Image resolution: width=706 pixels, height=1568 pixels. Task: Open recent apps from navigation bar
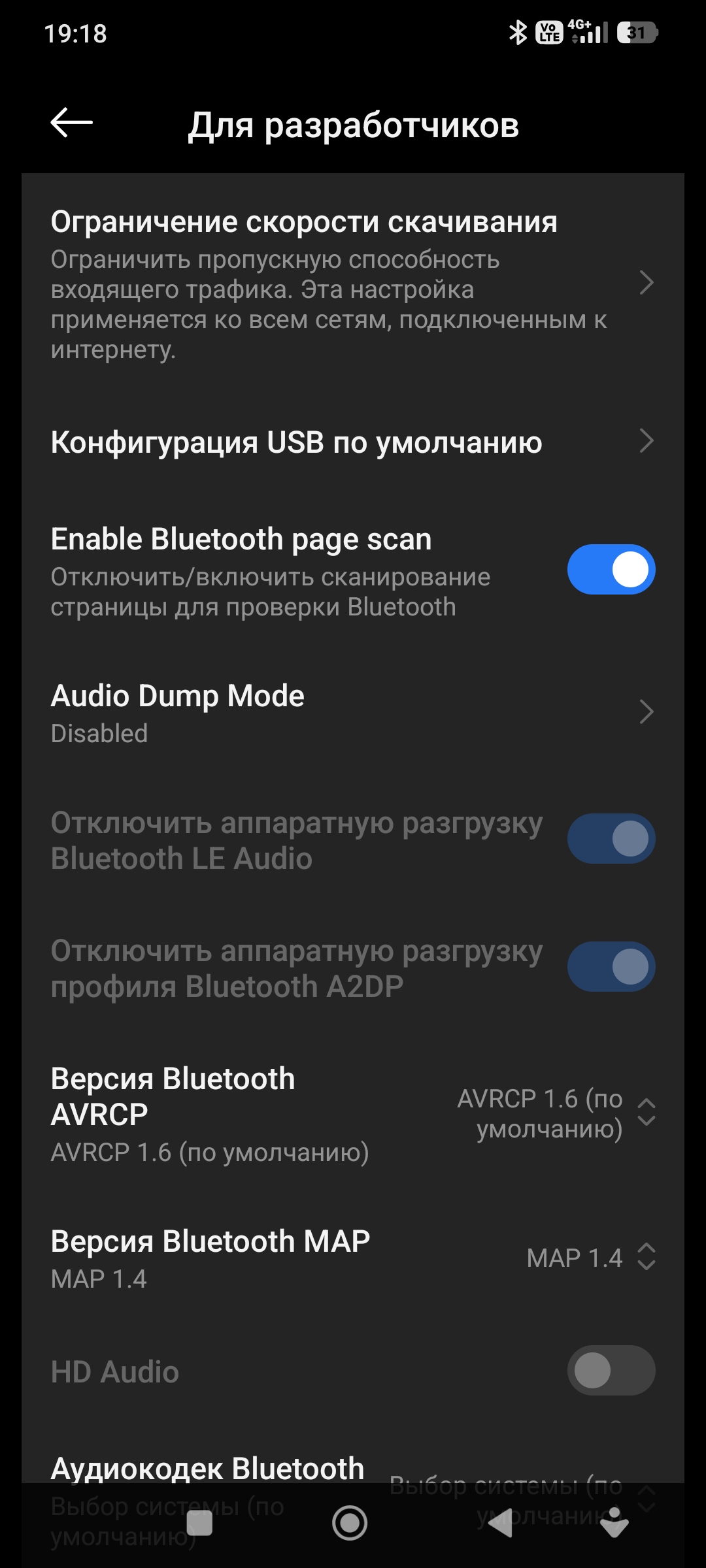[199, 1524]
